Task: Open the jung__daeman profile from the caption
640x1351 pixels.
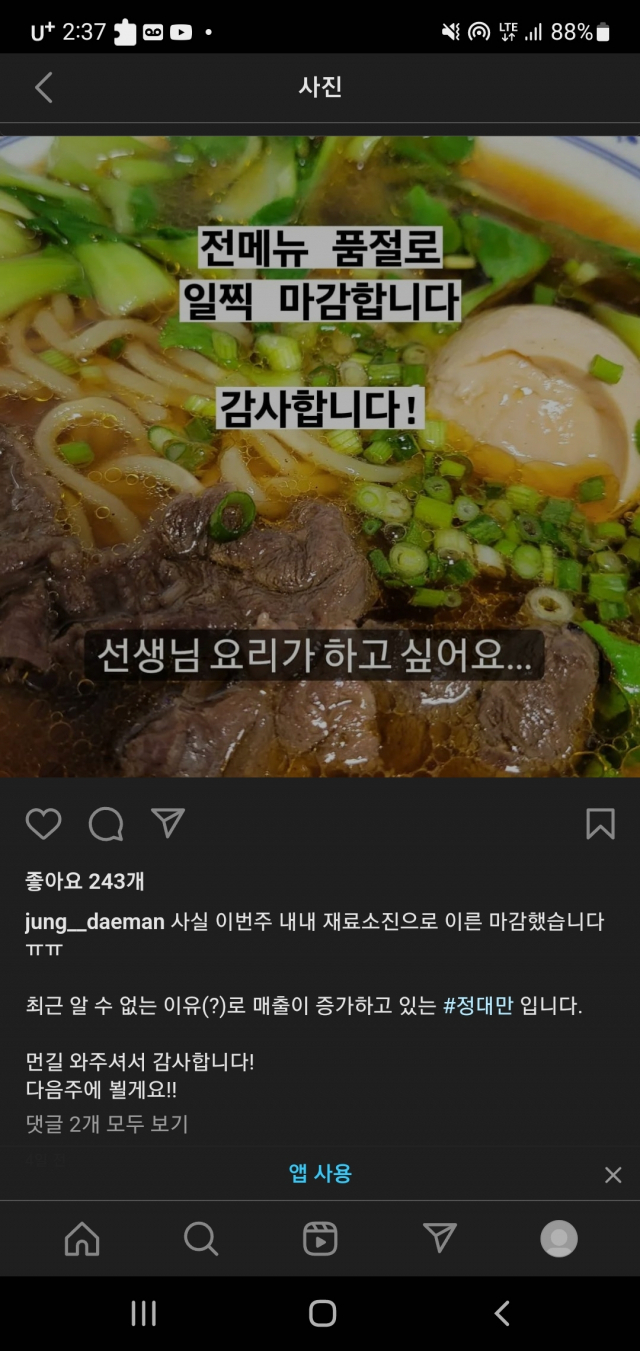Action: pos(94,922)
